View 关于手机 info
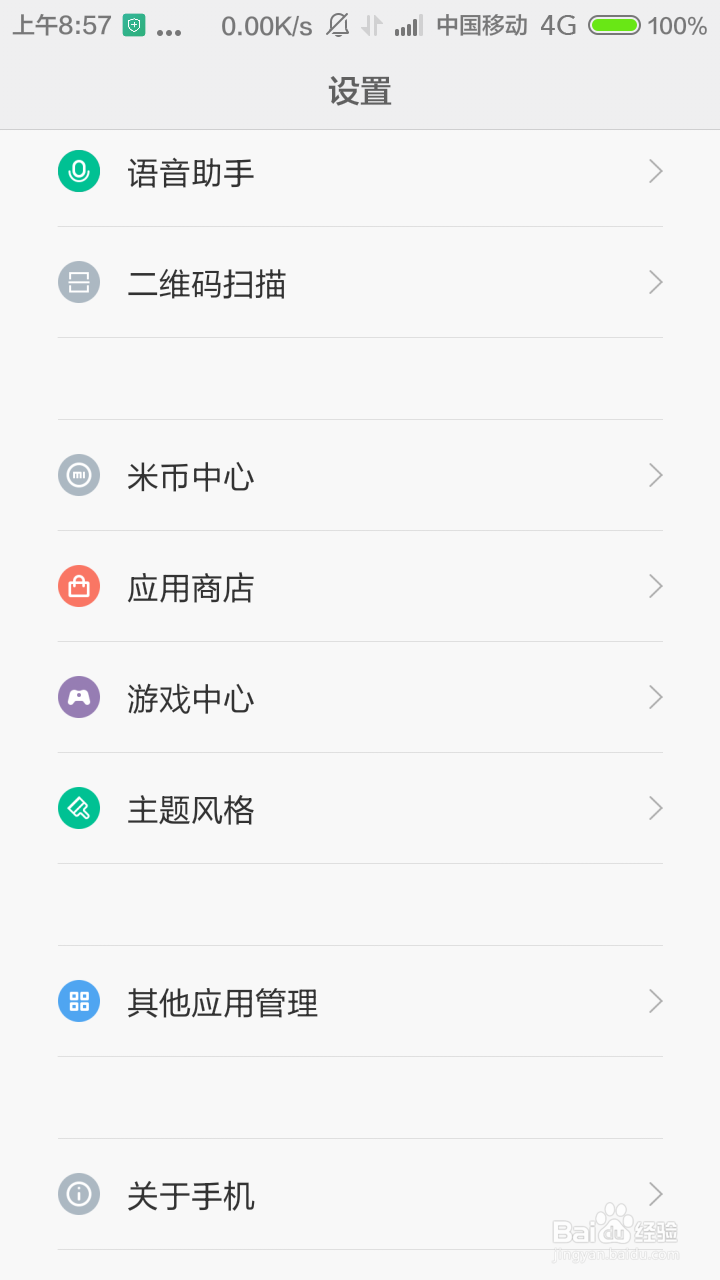Image resolution: width=720 pixels, height=1280 pixels. click(x=360, y=1194)
